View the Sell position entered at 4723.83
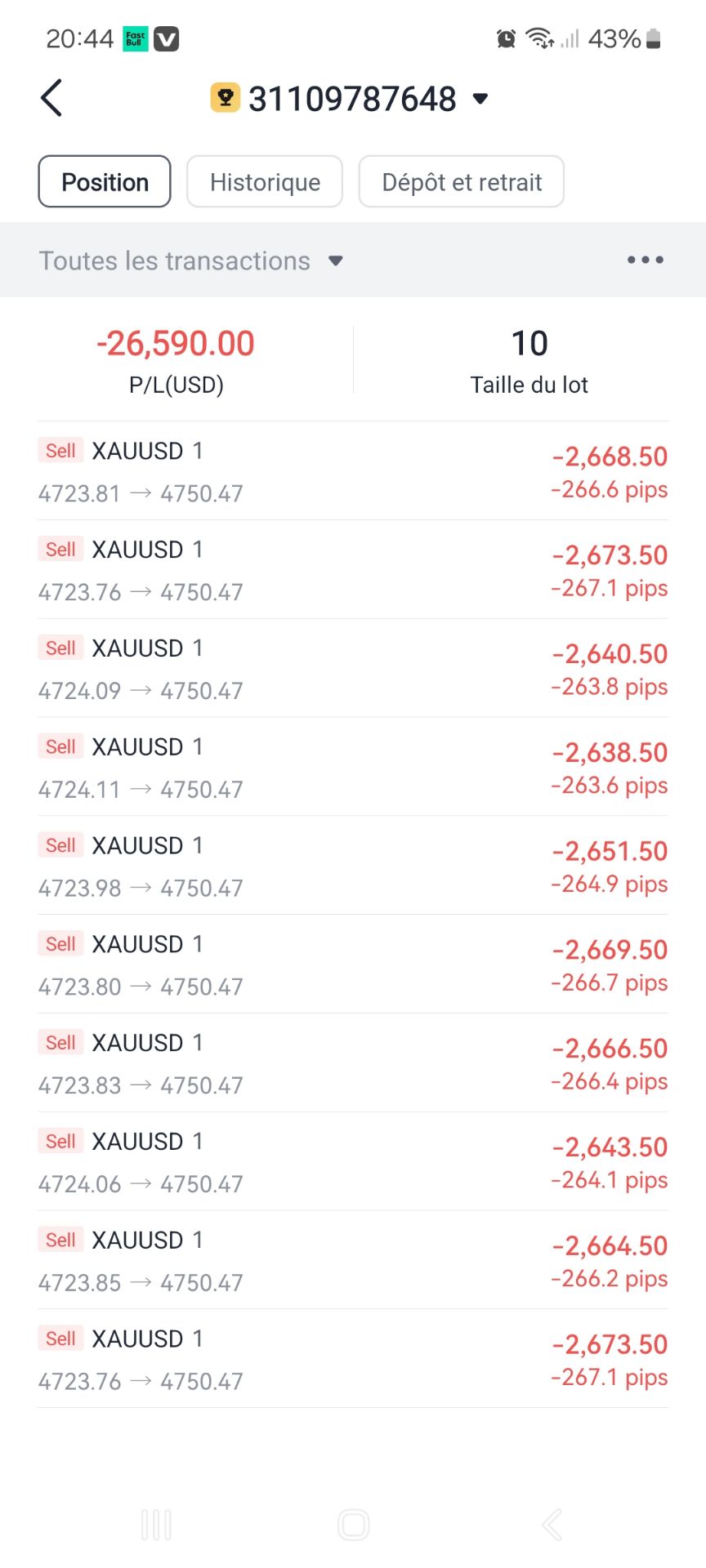Viewport: 706px width, 1568px height. [353, 1063]
